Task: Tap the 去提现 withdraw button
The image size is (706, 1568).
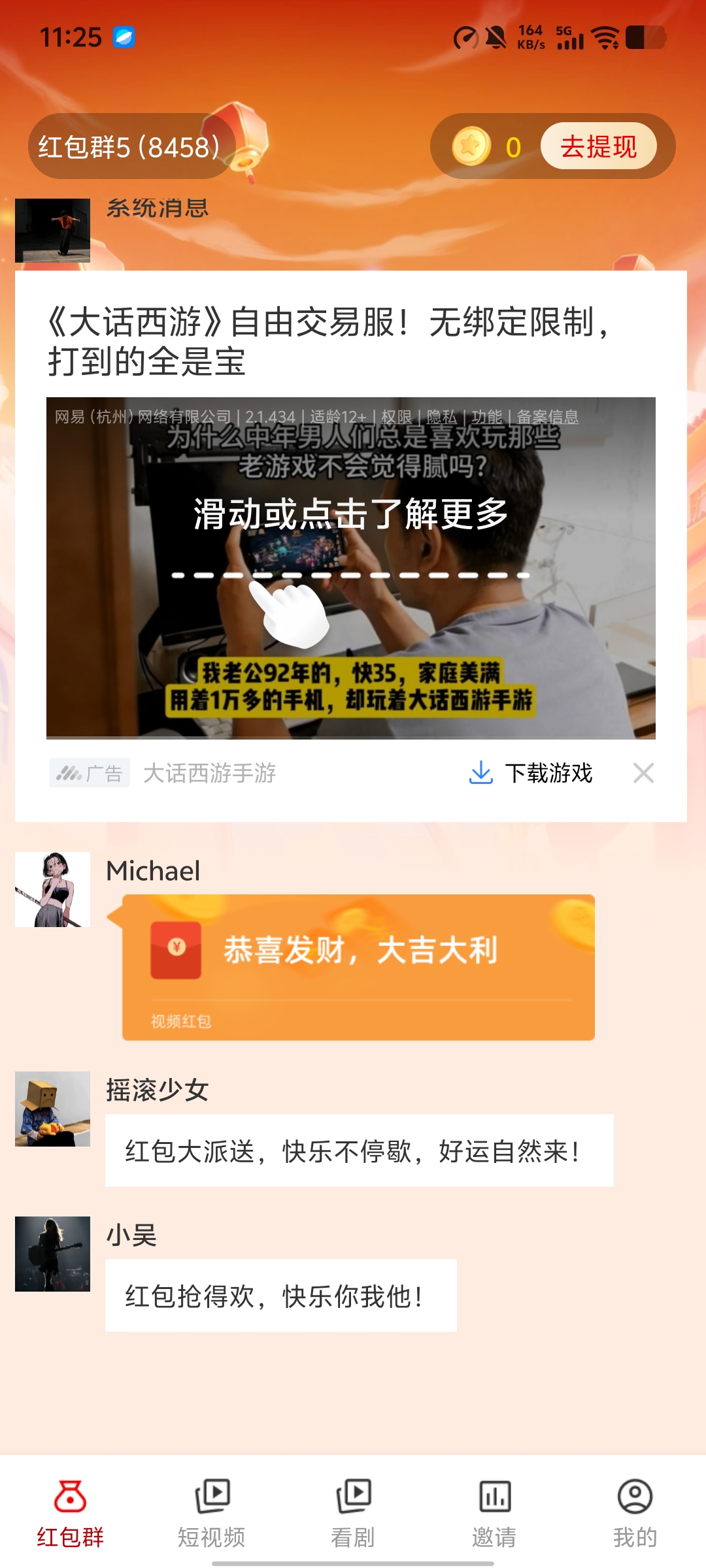Action: [x=598, y=146]
